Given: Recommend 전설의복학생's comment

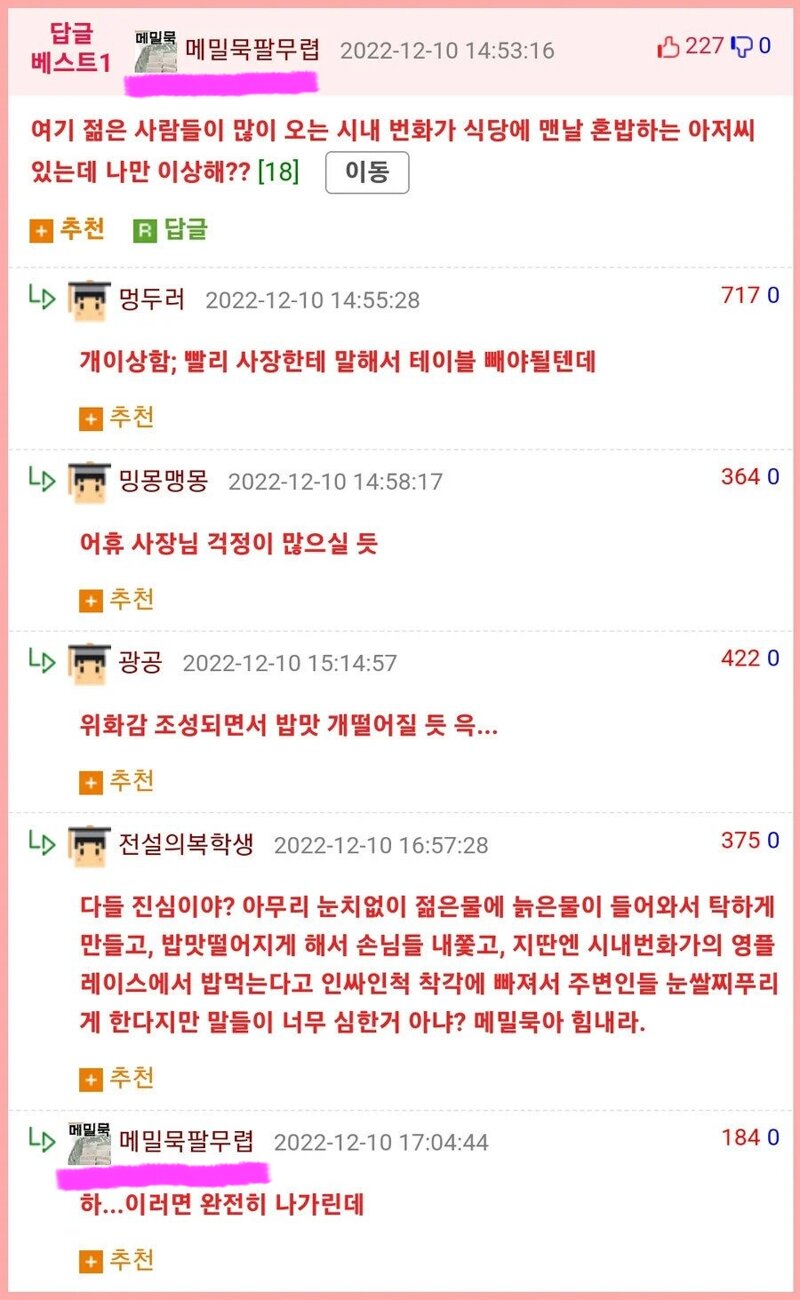Looking at the screenshot, I should click(x=116, y=1078).
